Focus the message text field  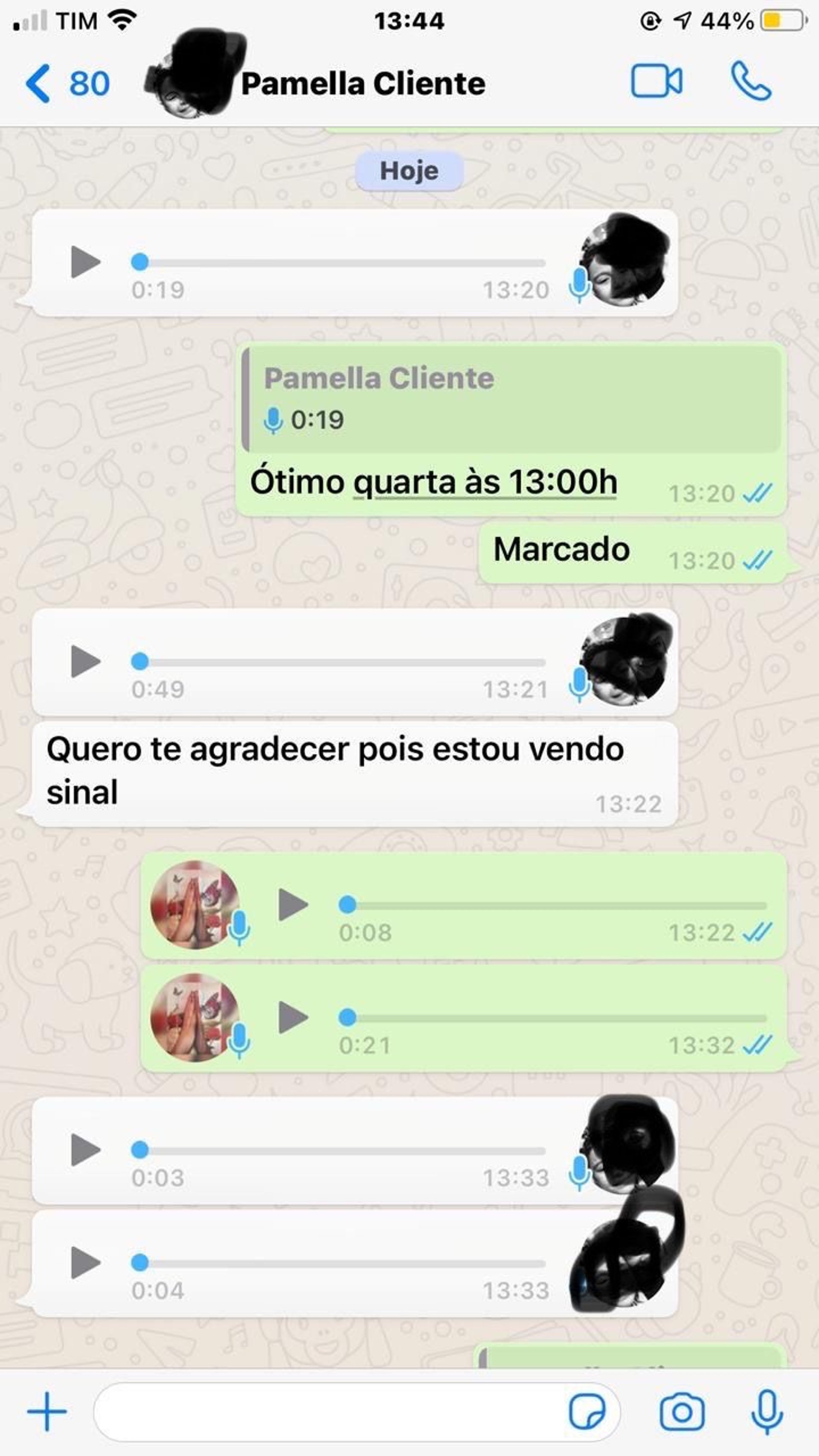pos(328,1411)
